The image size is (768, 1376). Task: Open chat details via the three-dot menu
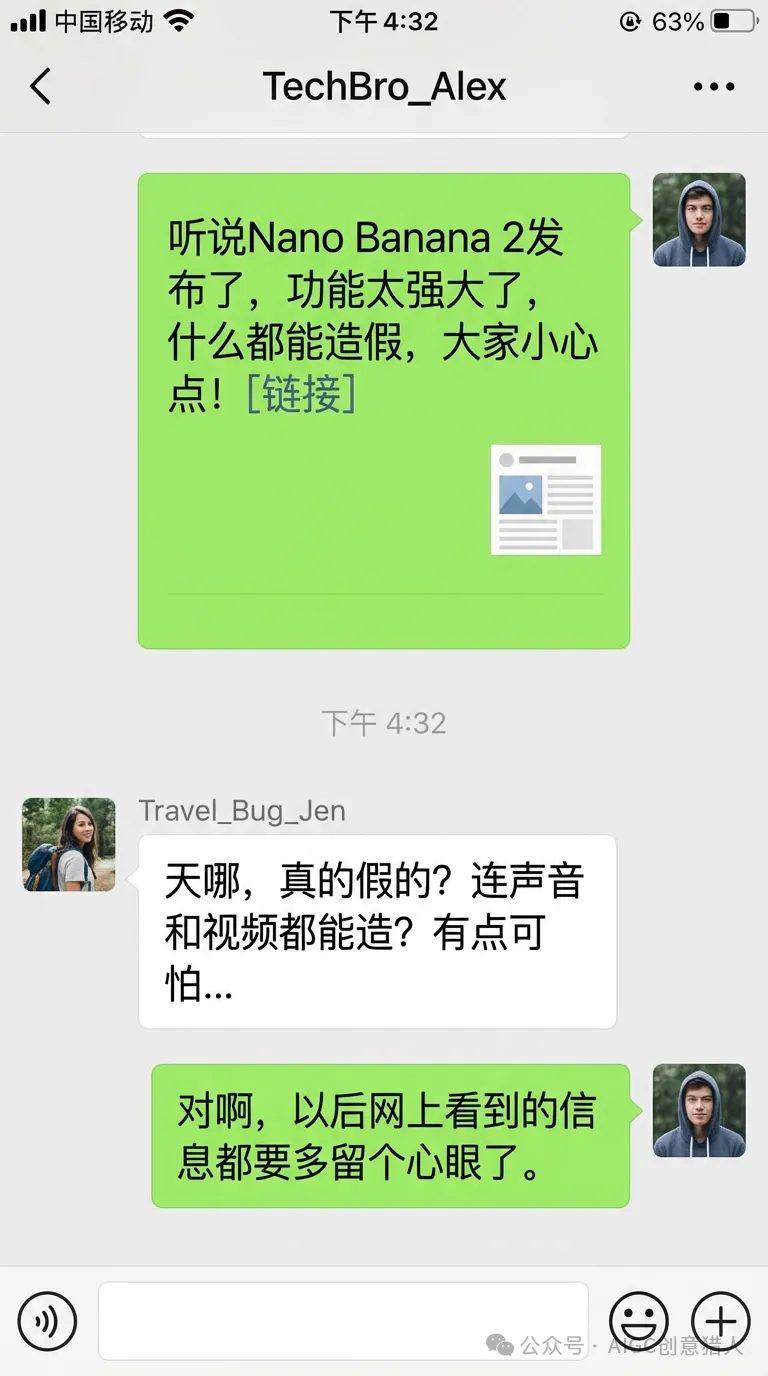click(x=713, y=86)
